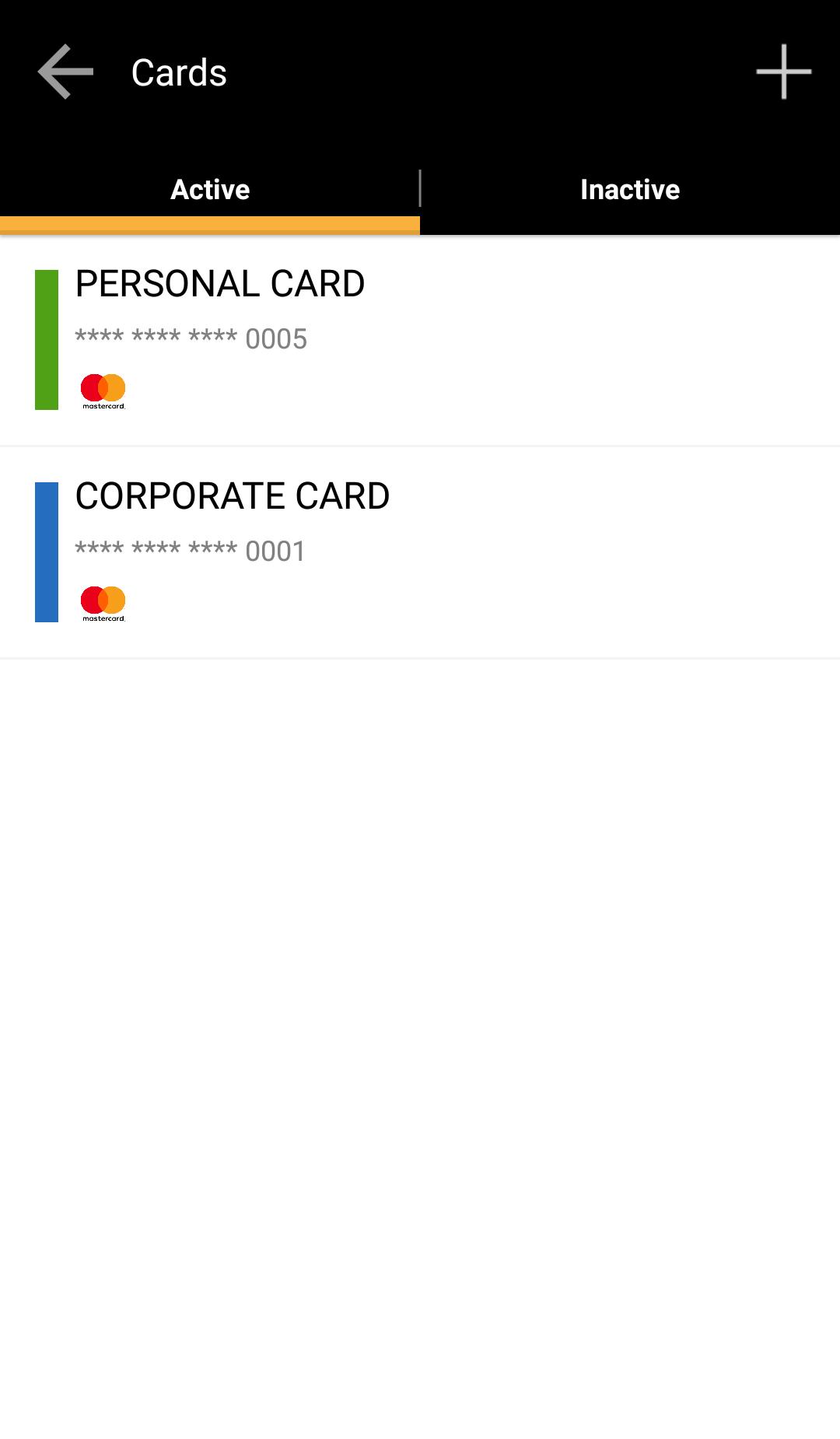This screenshot has width=840, height=1439.
Task: Open the Corporate Card ending 0001
Action: [420, 552]
